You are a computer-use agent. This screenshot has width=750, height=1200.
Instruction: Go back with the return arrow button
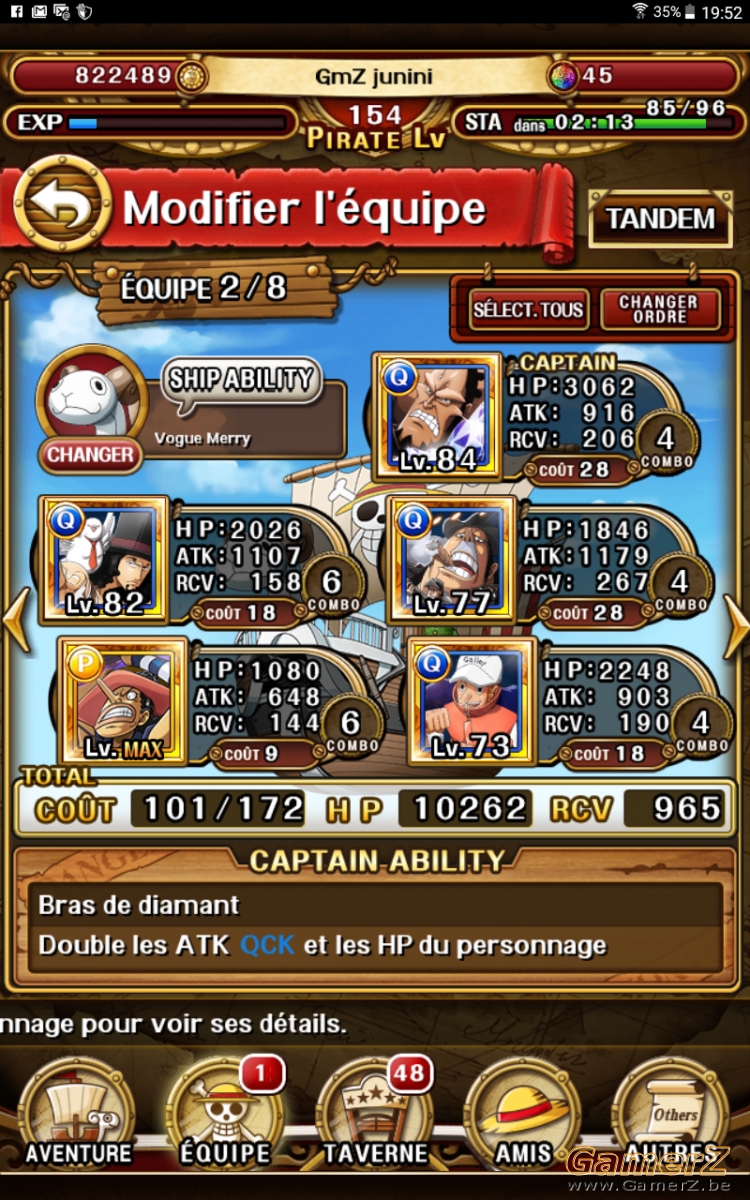coord(62,208)
